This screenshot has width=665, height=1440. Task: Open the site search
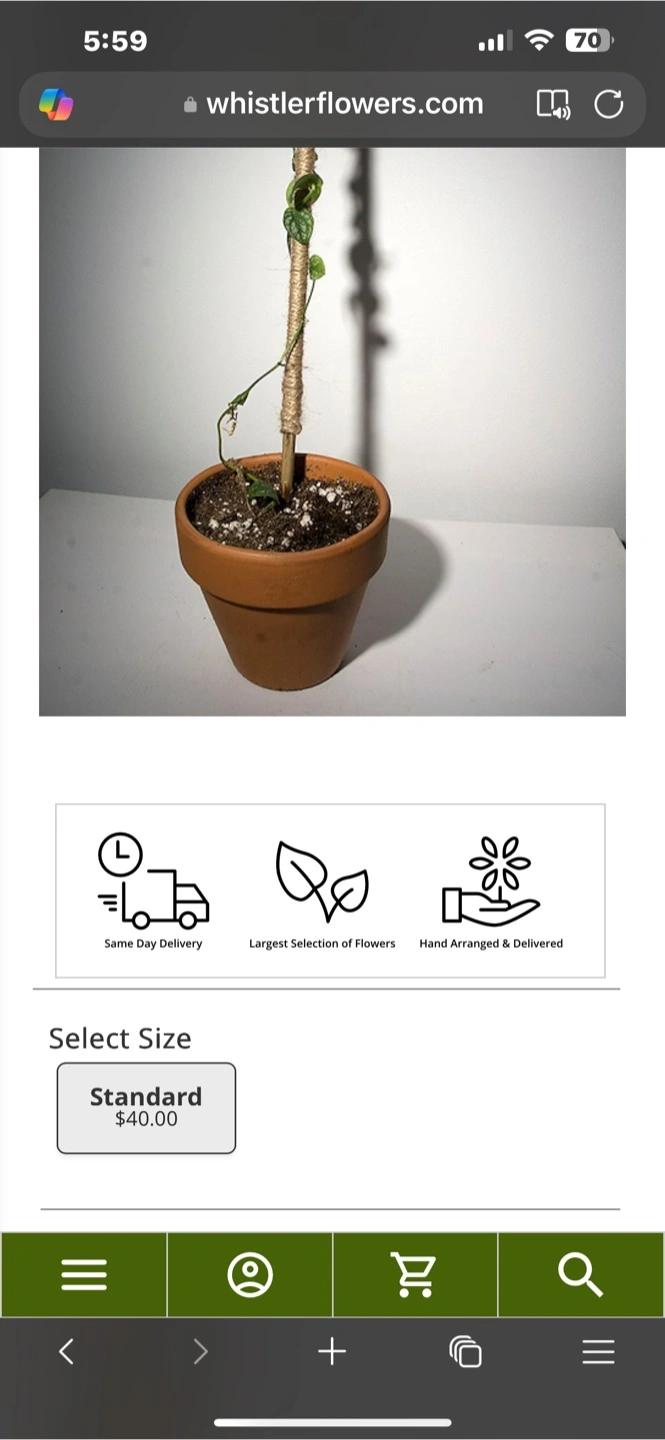[x=581, y=1275]
